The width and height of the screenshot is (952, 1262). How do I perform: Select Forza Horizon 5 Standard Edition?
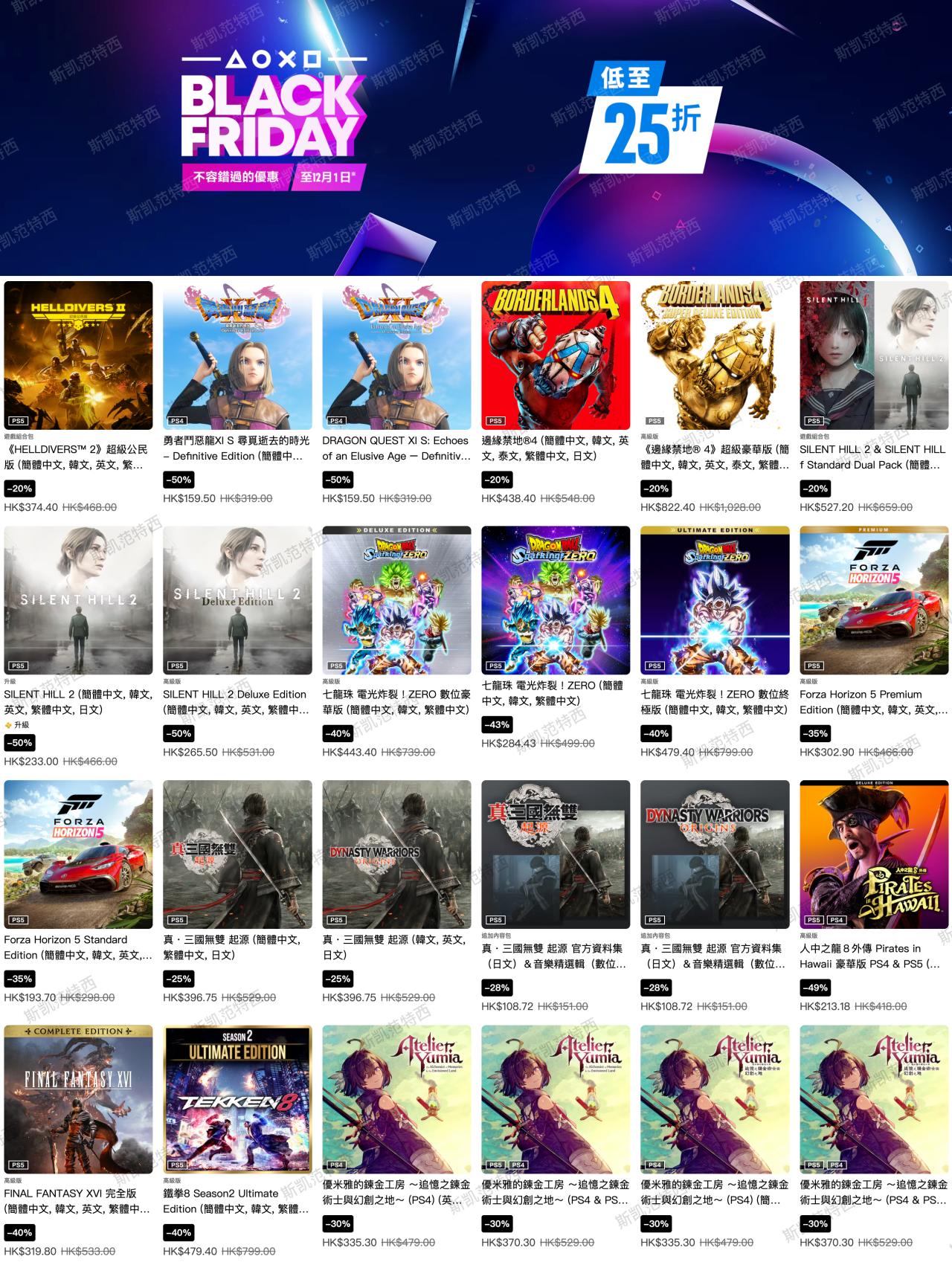(78, 854)
